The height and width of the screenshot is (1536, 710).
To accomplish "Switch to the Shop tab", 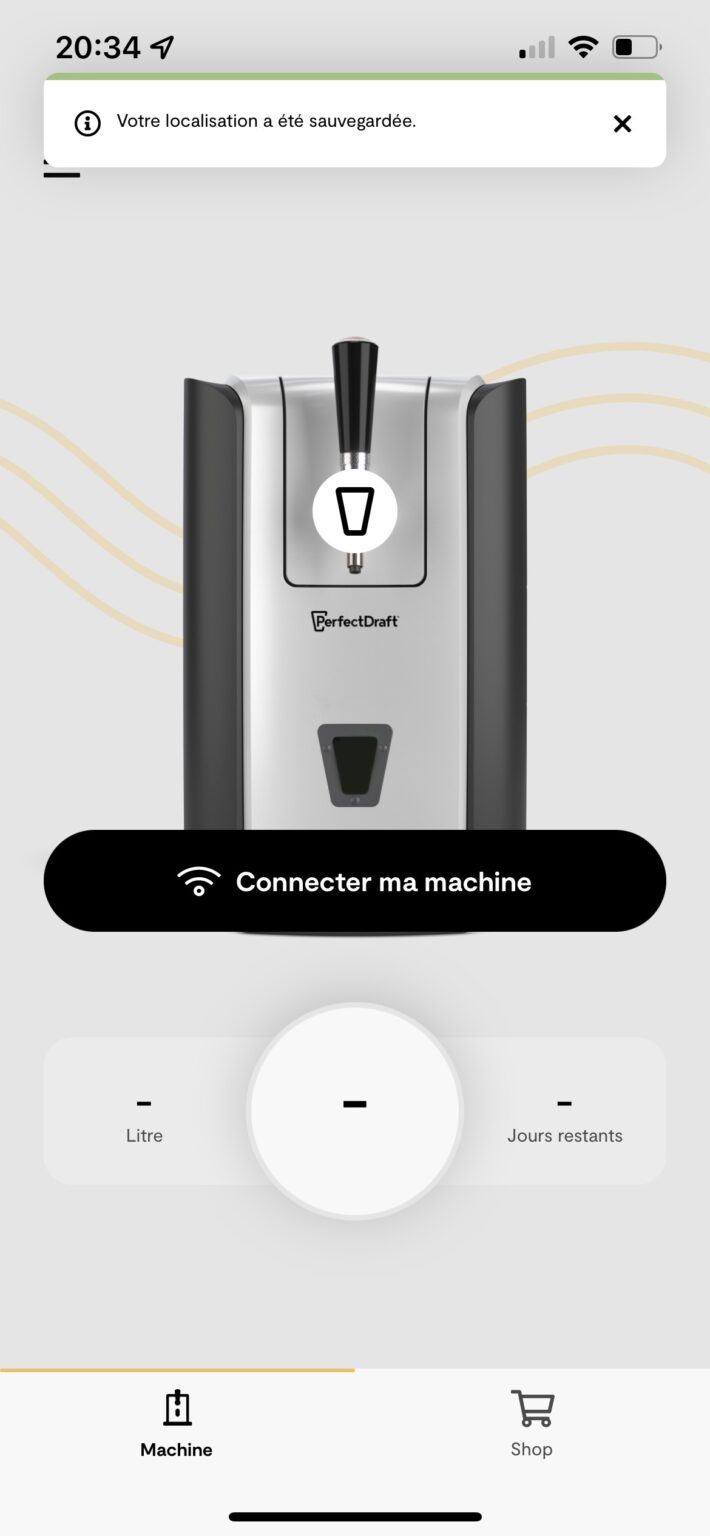I will coord(532,1424).
